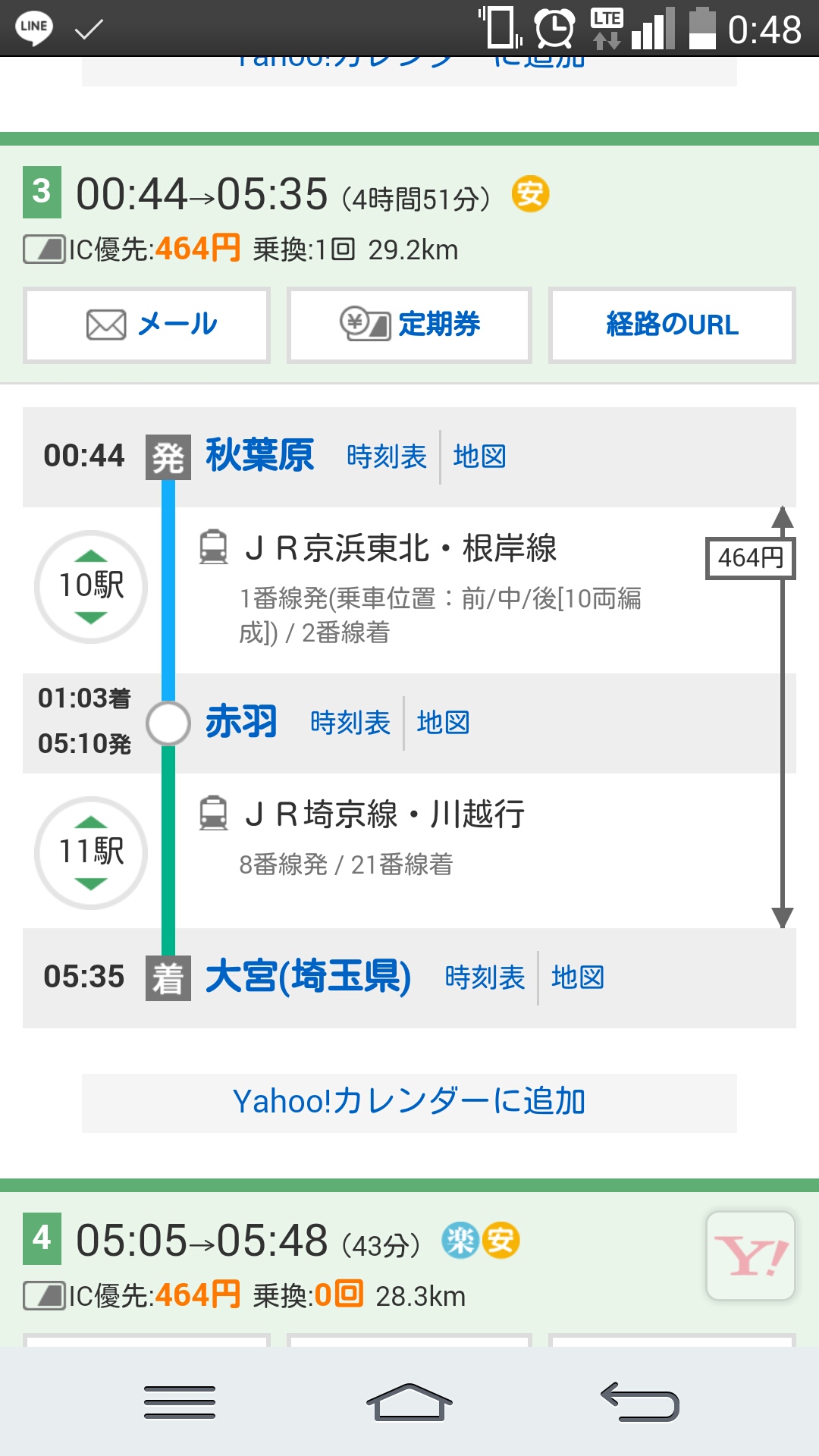This screenshot has height=1456, width=819.
Task: Get the 経路のURL for route 3
Action: coord(672,325)
